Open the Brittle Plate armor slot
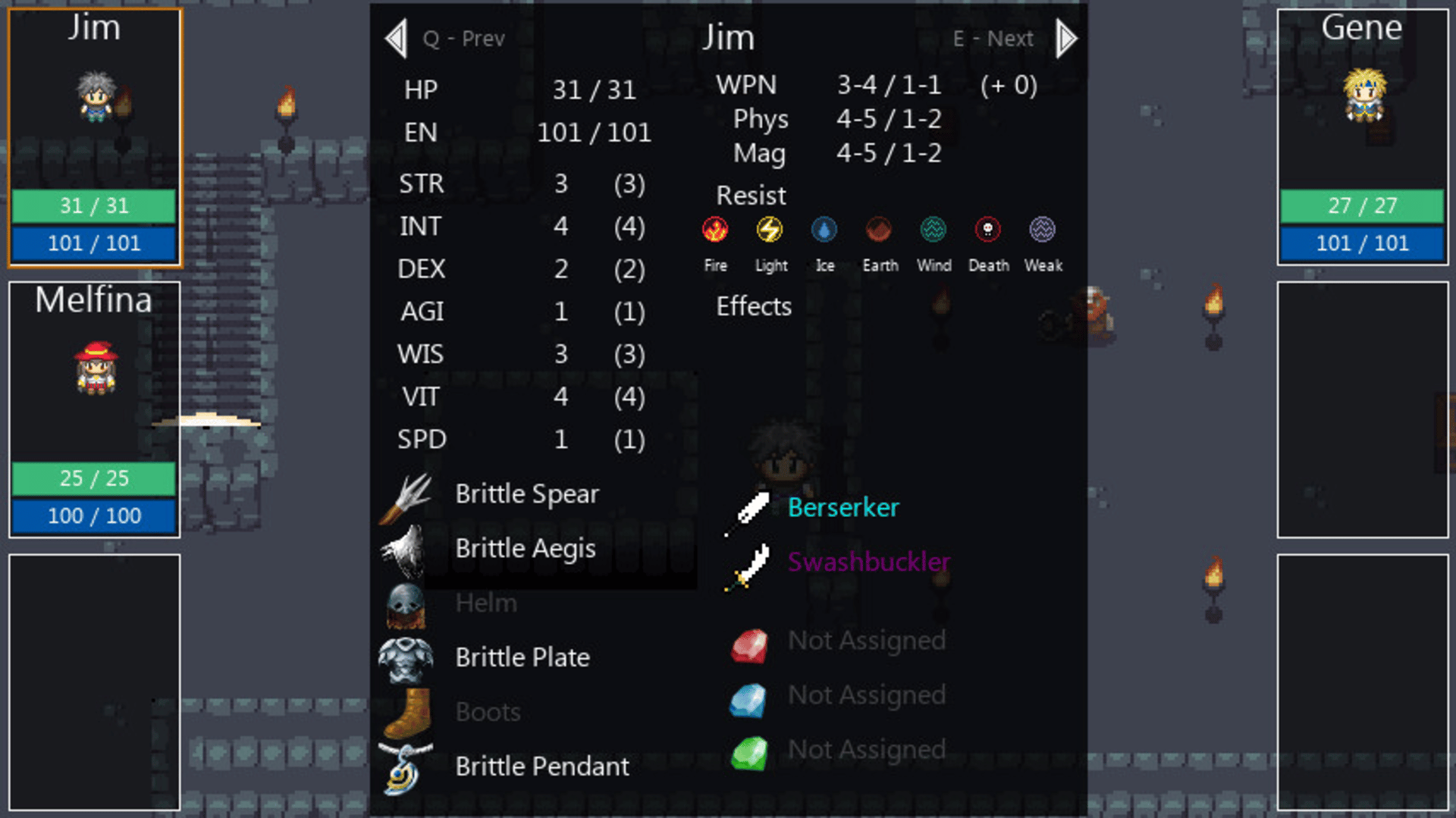The width and height of the screenshot is (1456, 818). pyautogui.click(x=522, y=657)
